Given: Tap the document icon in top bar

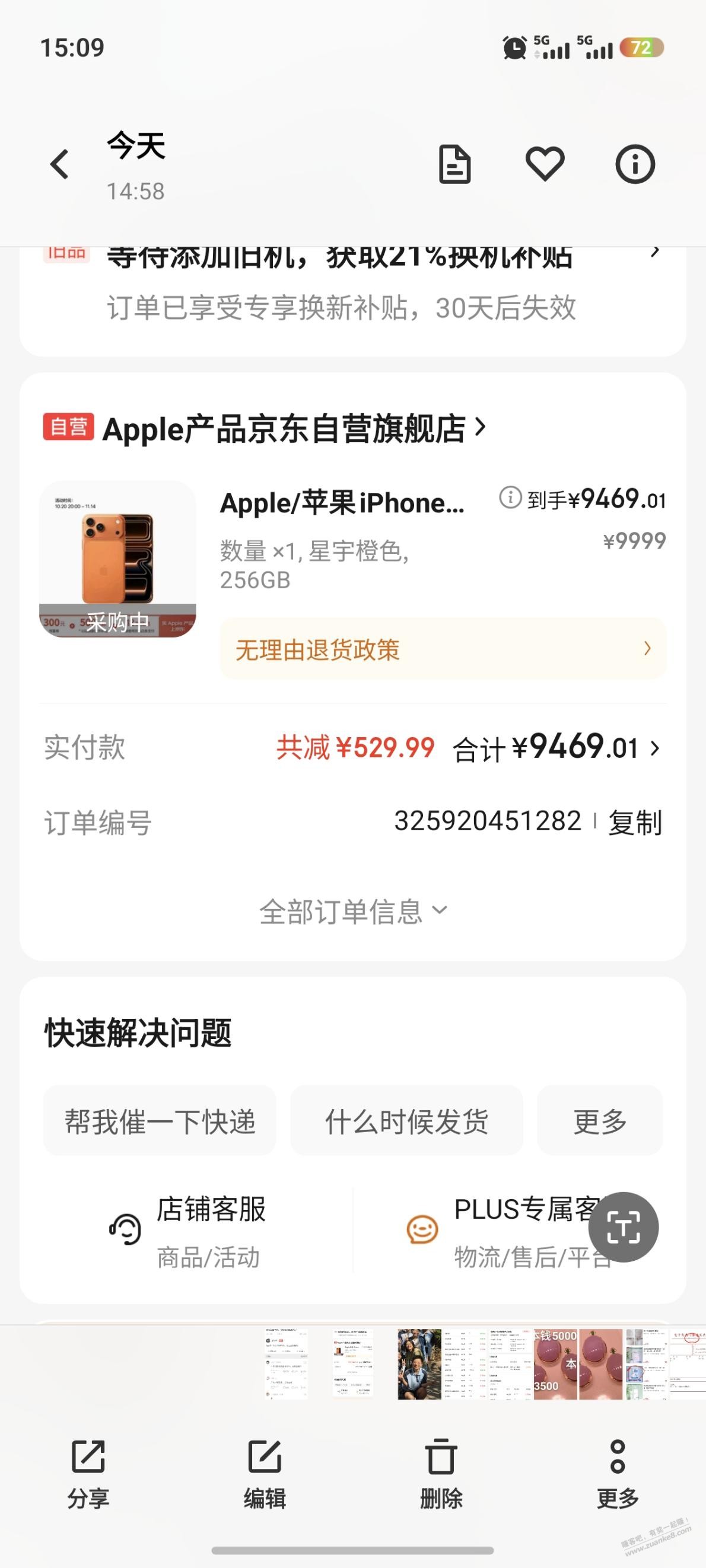Looking at the screenshot, I should click(454, 164).
